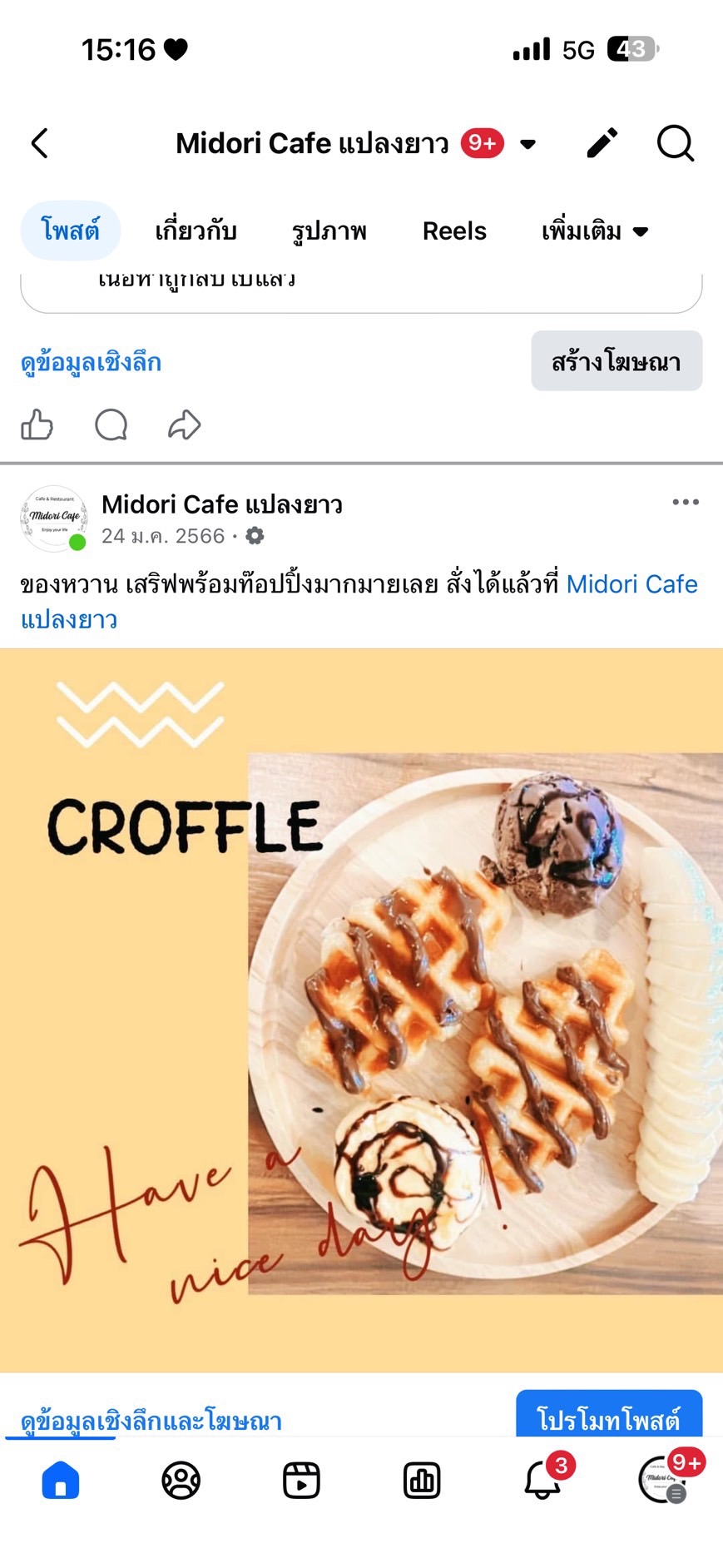This screenshot has width=723, height=1568.
Task: Tap the pencil edit icon
Action: 602,143
